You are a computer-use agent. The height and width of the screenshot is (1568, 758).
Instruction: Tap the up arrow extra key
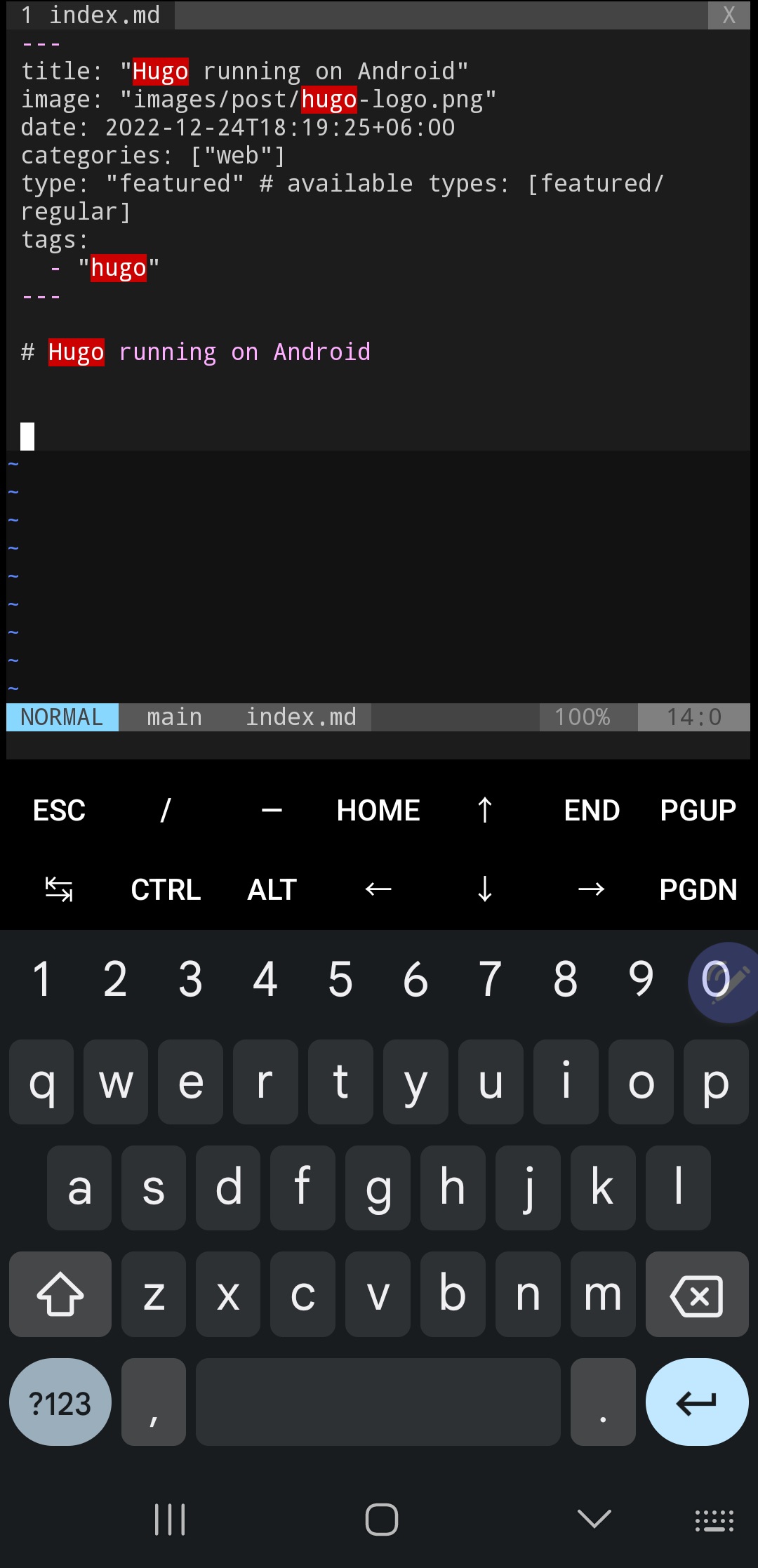(x=485, y=811)
